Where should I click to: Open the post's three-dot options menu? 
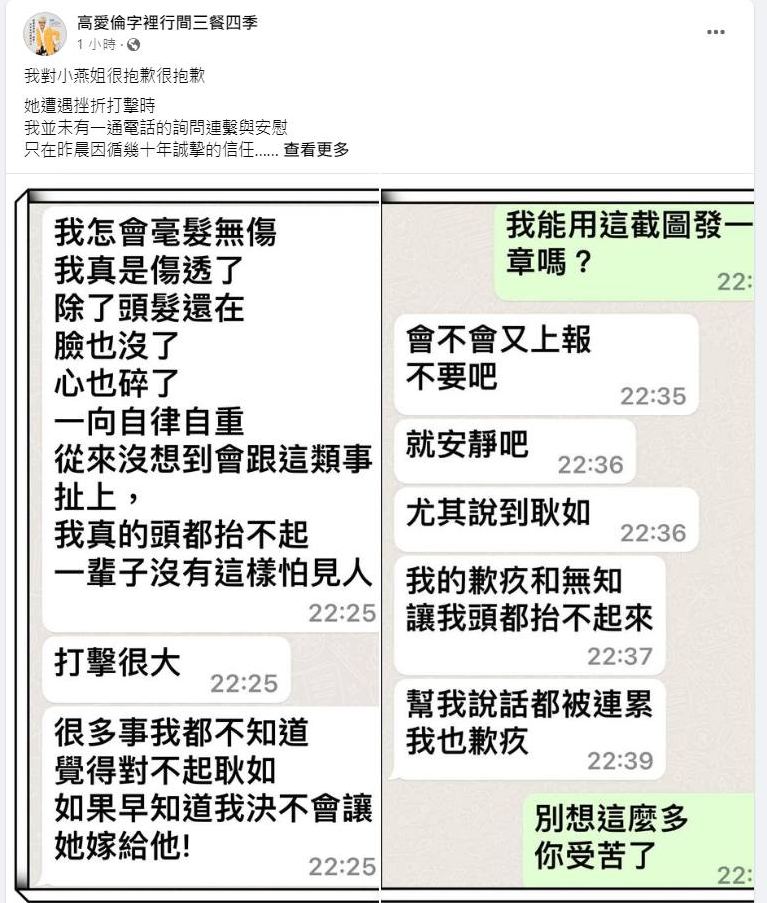click(716, 32)
